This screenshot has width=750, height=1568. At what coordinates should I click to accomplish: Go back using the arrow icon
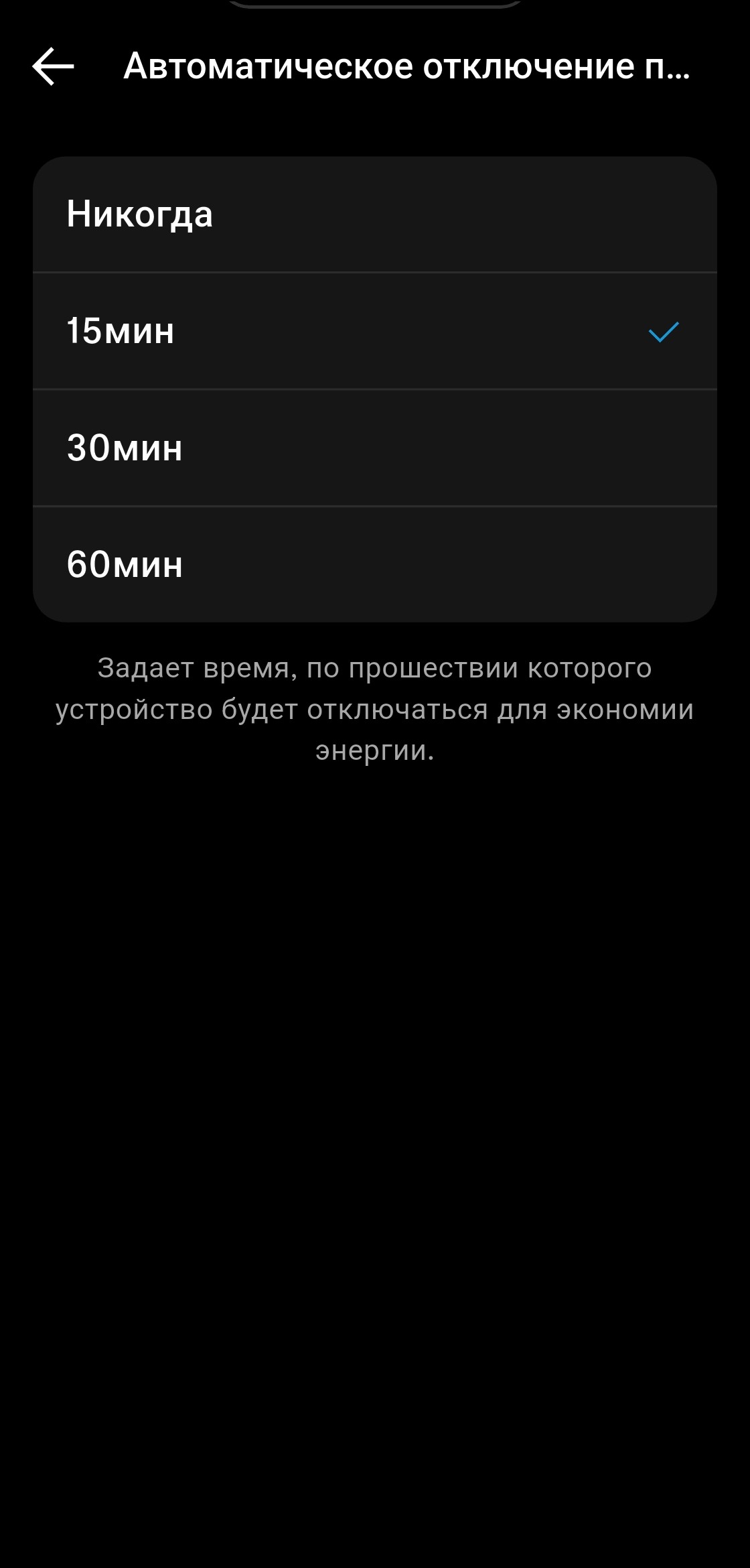(53, 66)
